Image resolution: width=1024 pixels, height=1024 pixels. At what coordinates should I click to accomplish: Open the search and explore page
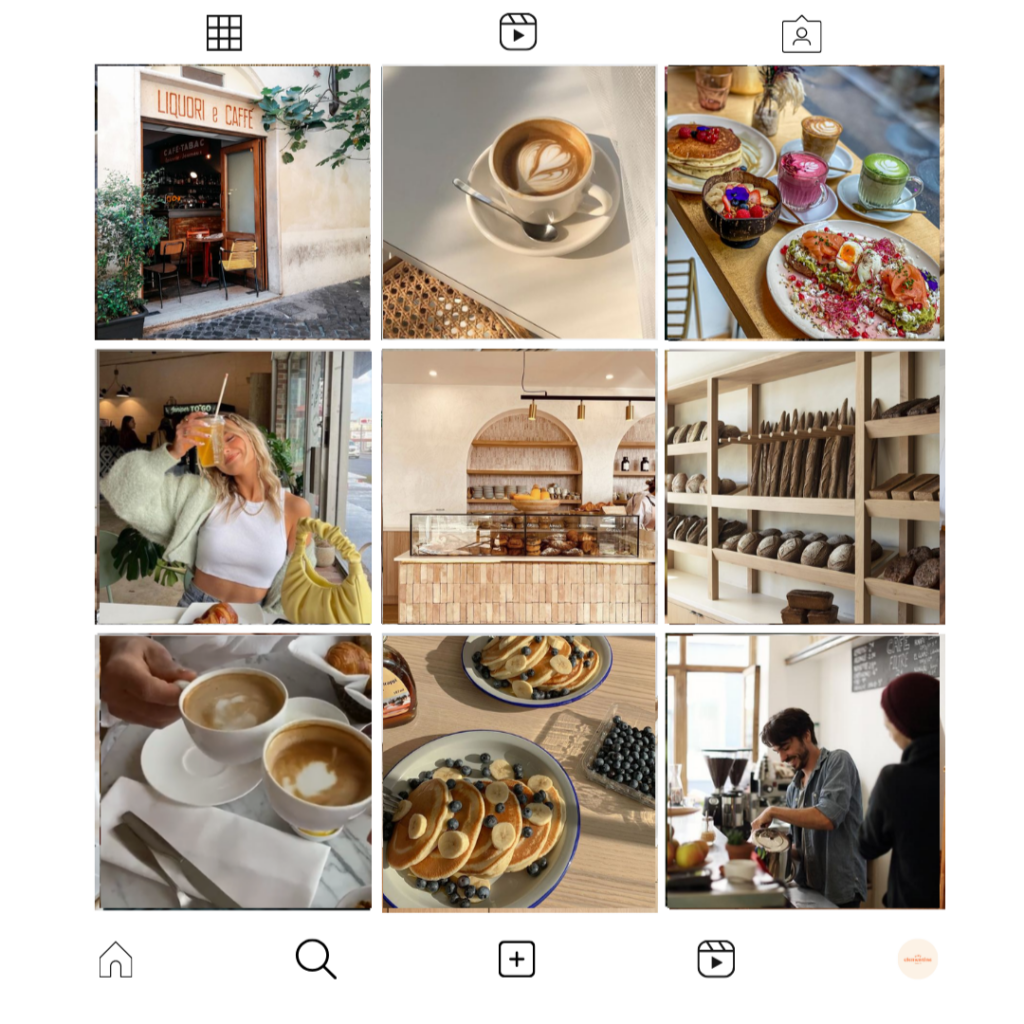[x=316, y=959]
